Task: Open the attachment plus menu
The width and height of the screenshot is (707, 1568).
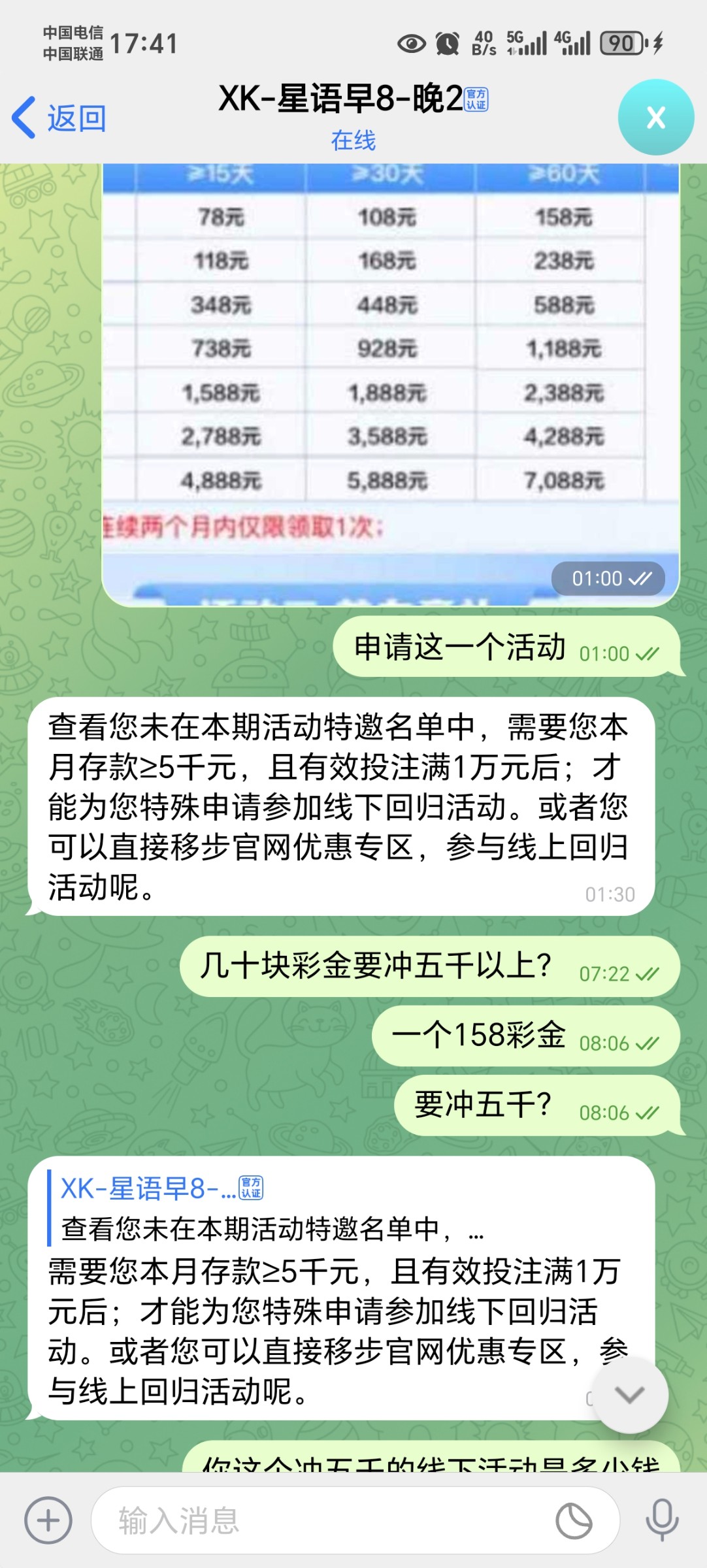Action: [48, 1520]
